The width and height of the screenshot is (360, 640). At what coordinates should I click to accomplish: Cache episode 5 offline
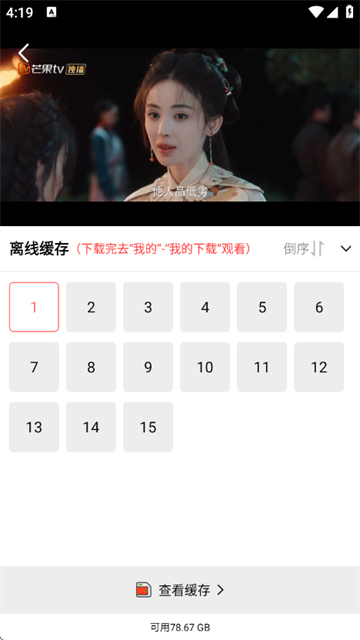pos(262,307)
